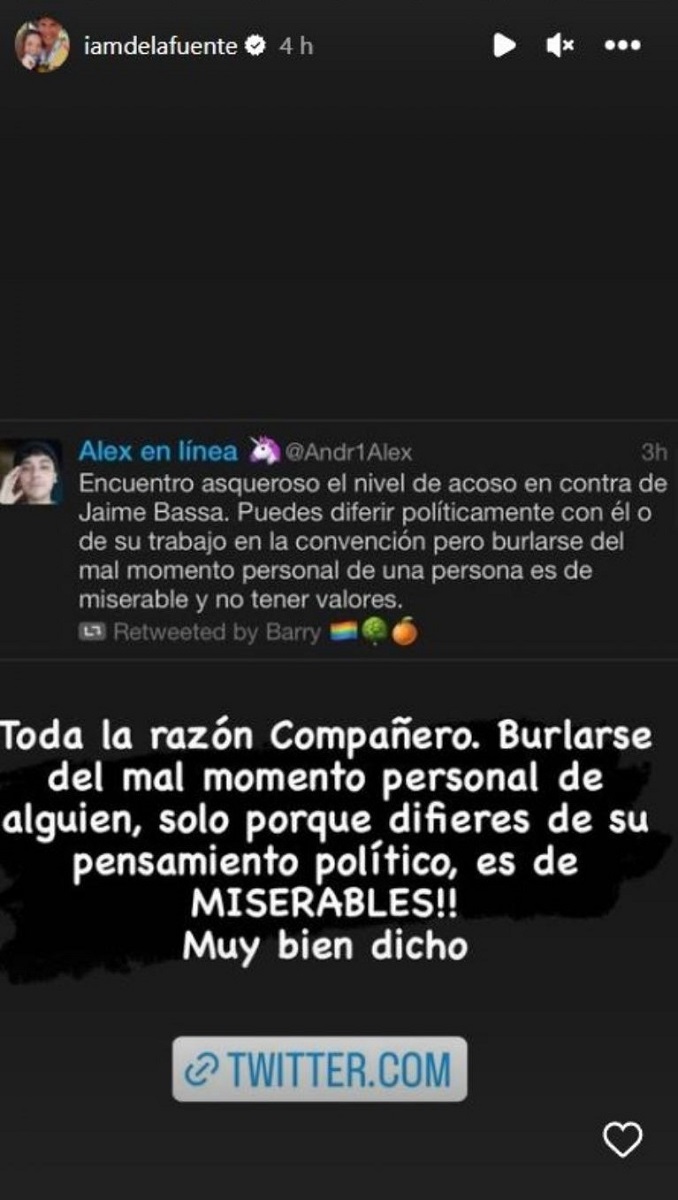
Task: Open iamdelafuente's profile picture
Action: pyautogui.click(x=42, y=45)
